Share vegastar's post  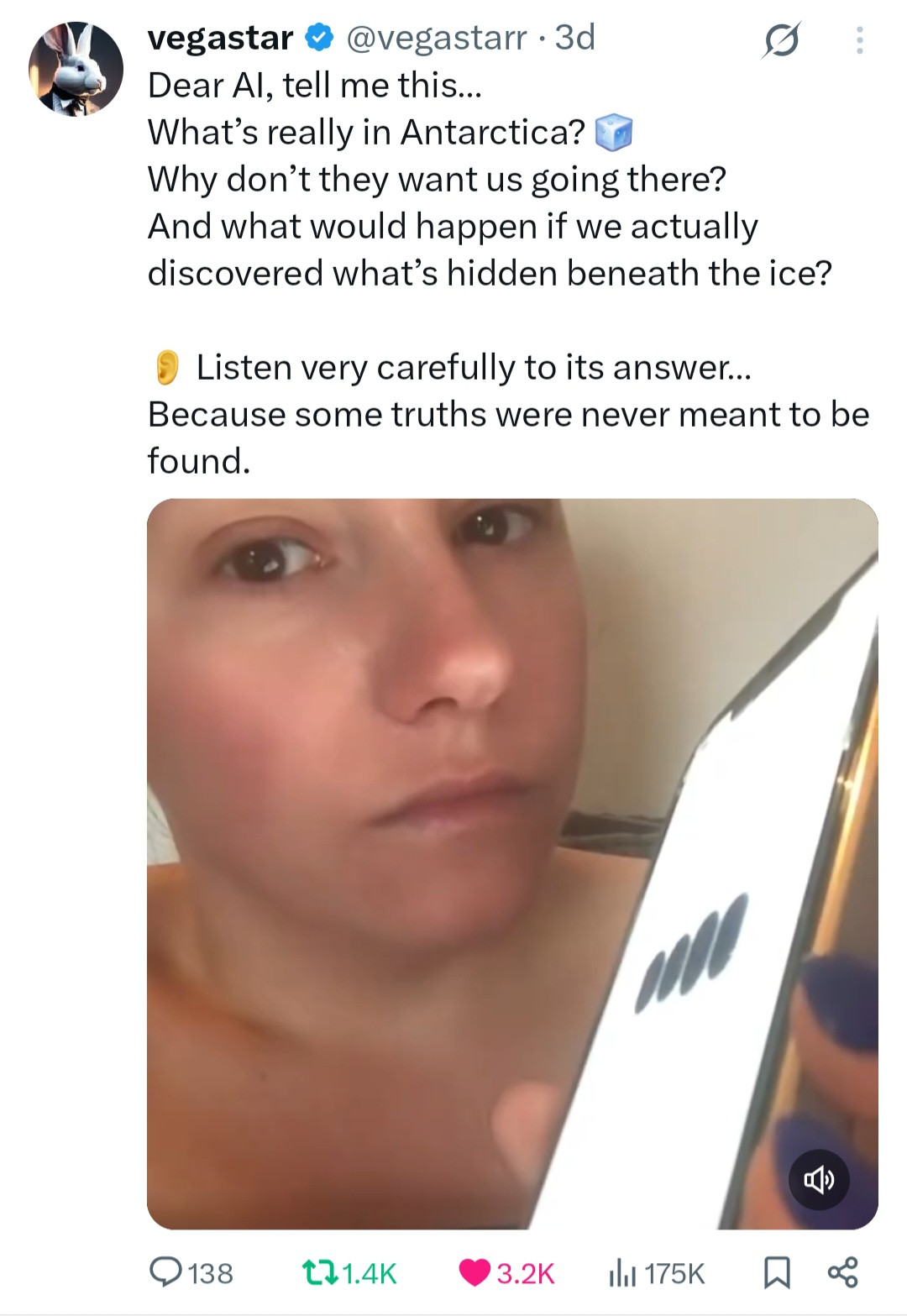842,1272
